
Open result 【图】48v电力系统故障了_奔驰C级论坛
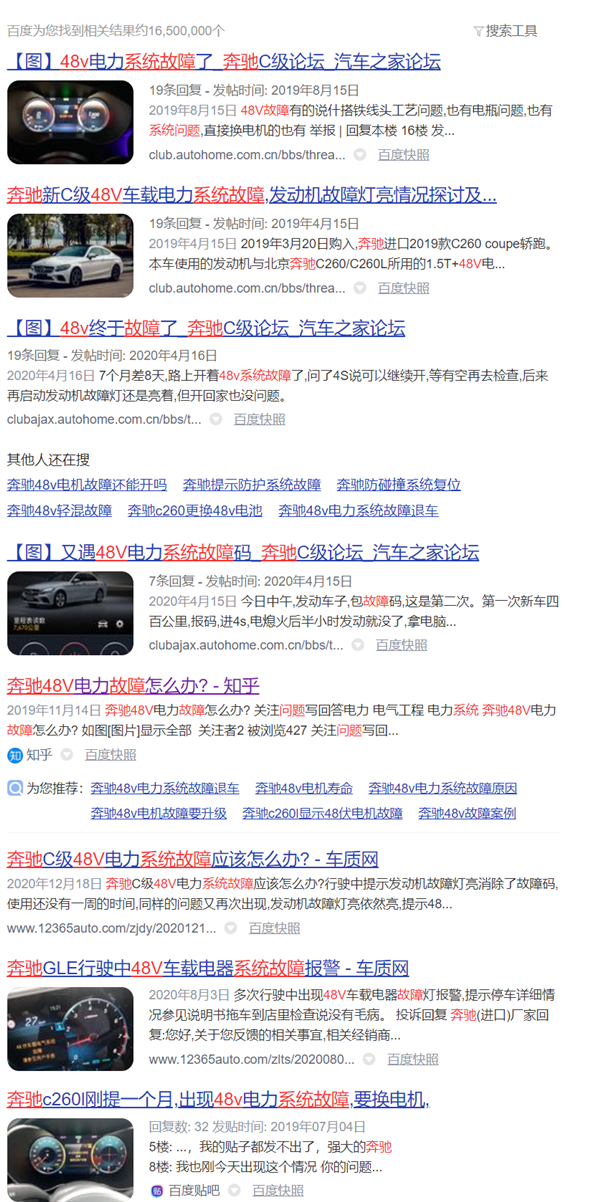(x=224, y=61)
